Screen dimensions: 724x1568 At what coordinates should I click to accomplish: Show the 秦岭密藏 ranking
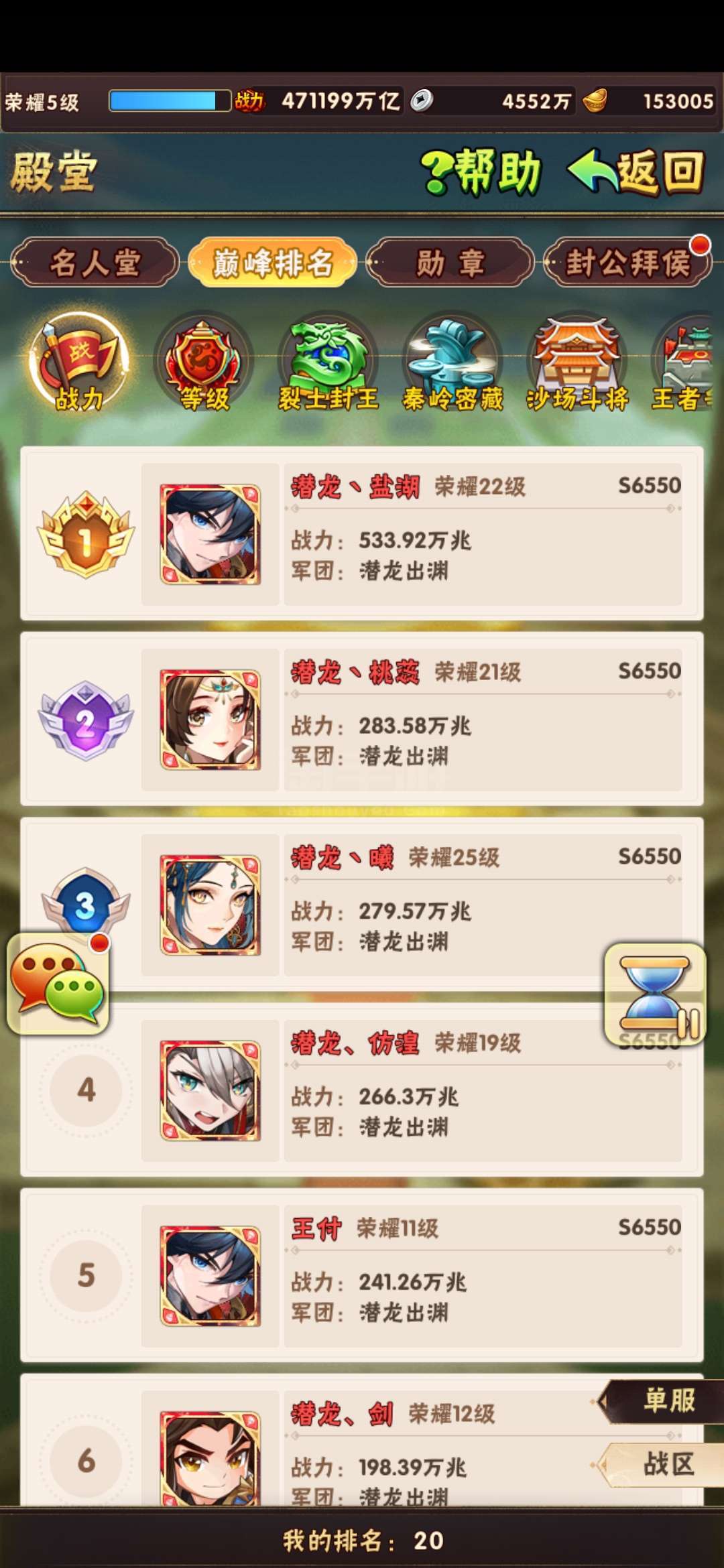(452, 363)
